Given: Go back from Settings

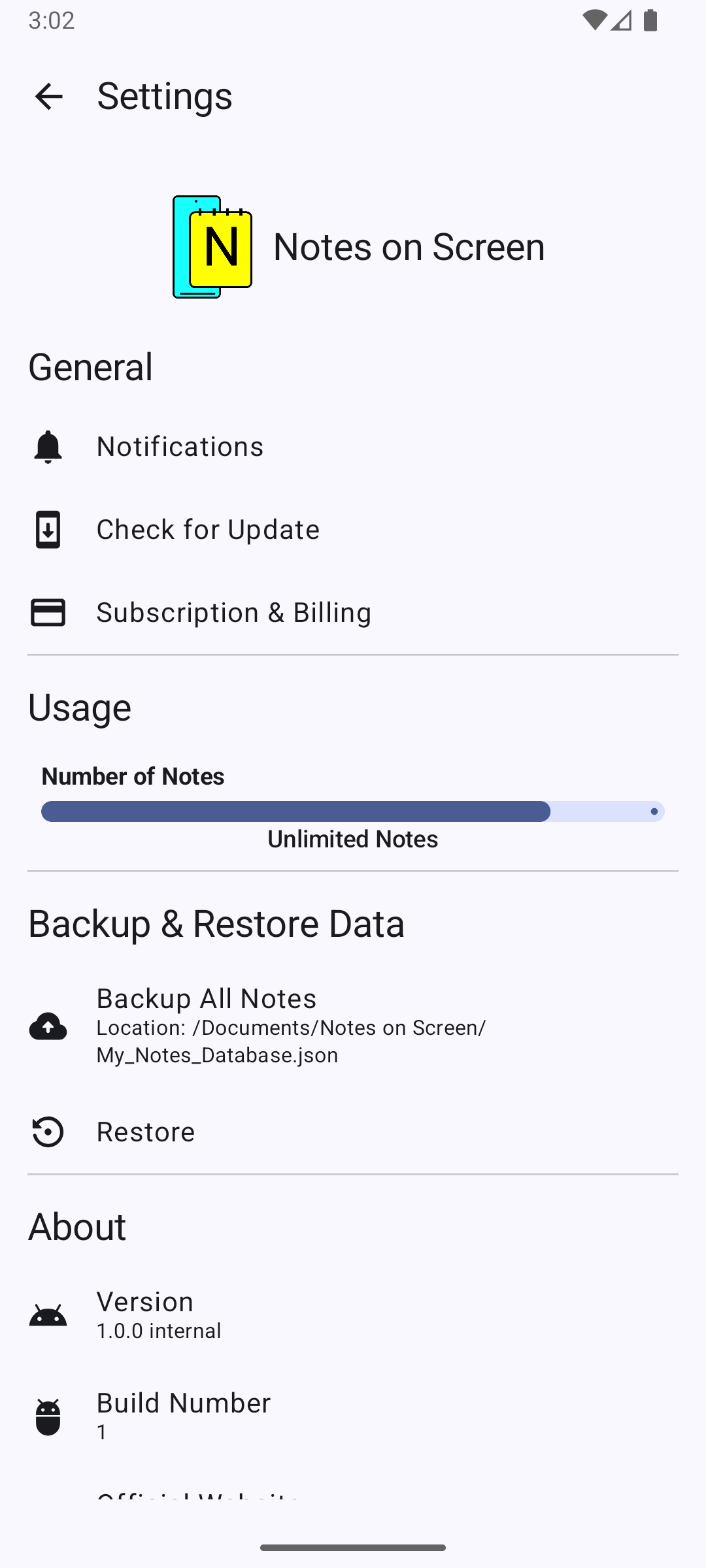Looking at the screenshot, I should (x=48, y=97).
